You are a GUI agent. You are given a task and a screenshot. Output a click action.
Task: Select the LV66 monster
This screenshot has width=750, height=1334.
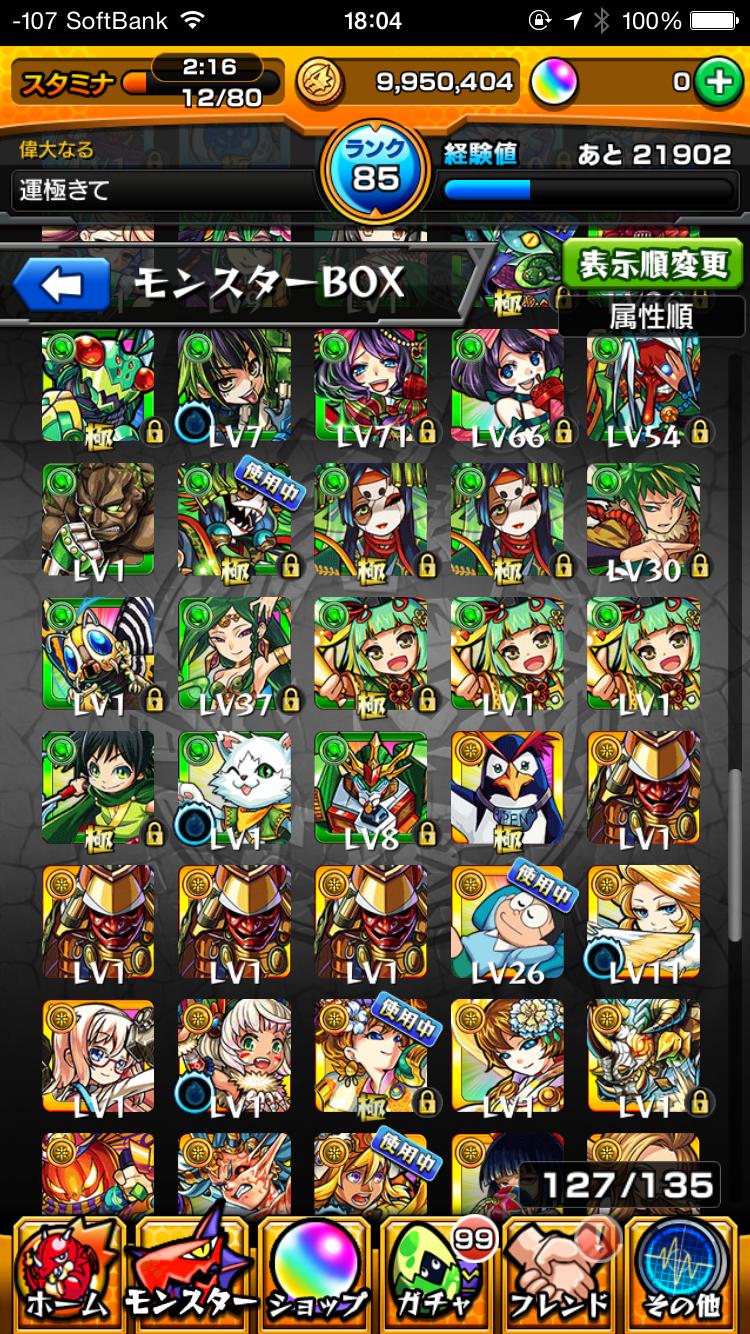[x=507, y=386]
